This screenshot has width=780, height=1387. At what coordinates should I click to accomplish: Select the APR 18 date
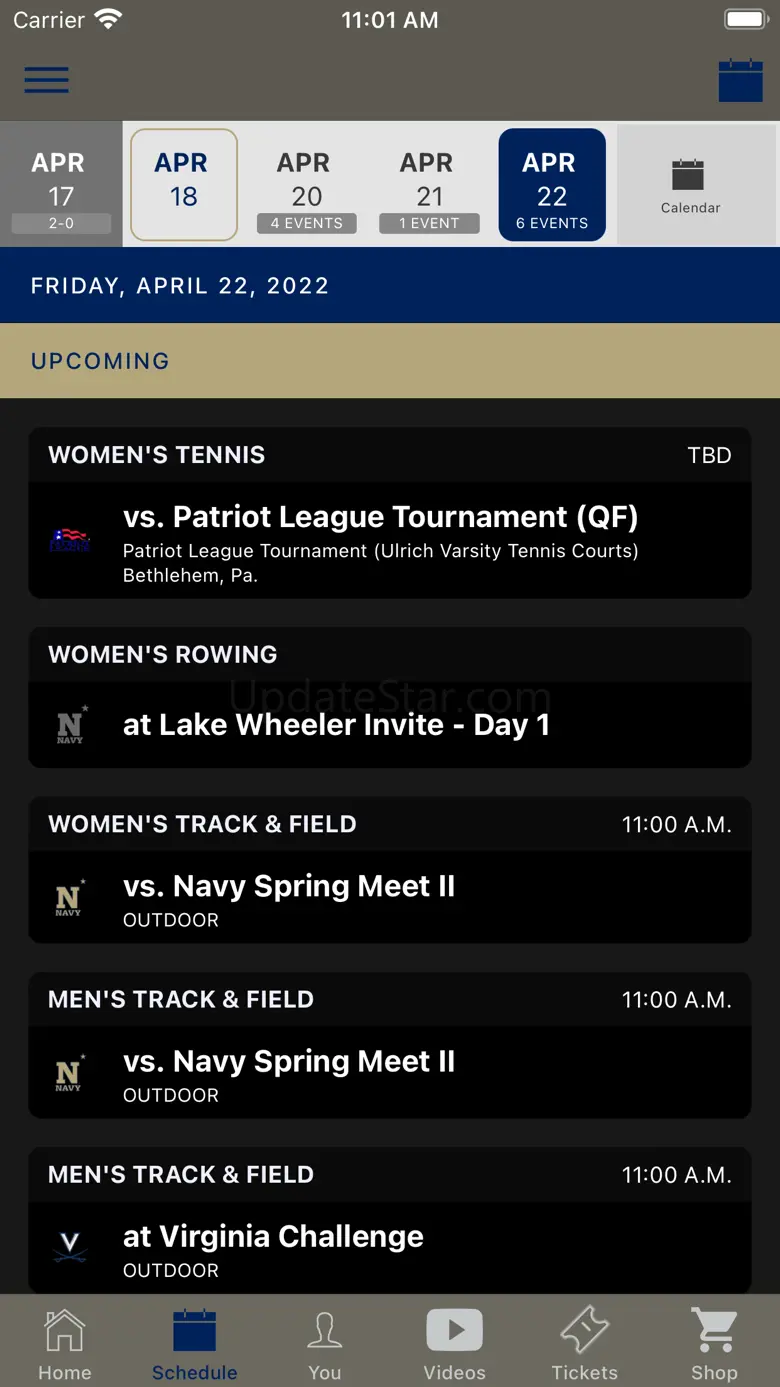pyautogui.click(x=184, y=185)
